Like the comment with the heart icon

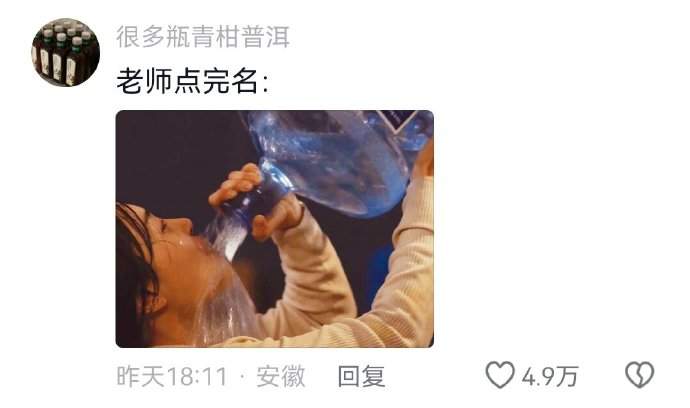click(x=500, y=376)
